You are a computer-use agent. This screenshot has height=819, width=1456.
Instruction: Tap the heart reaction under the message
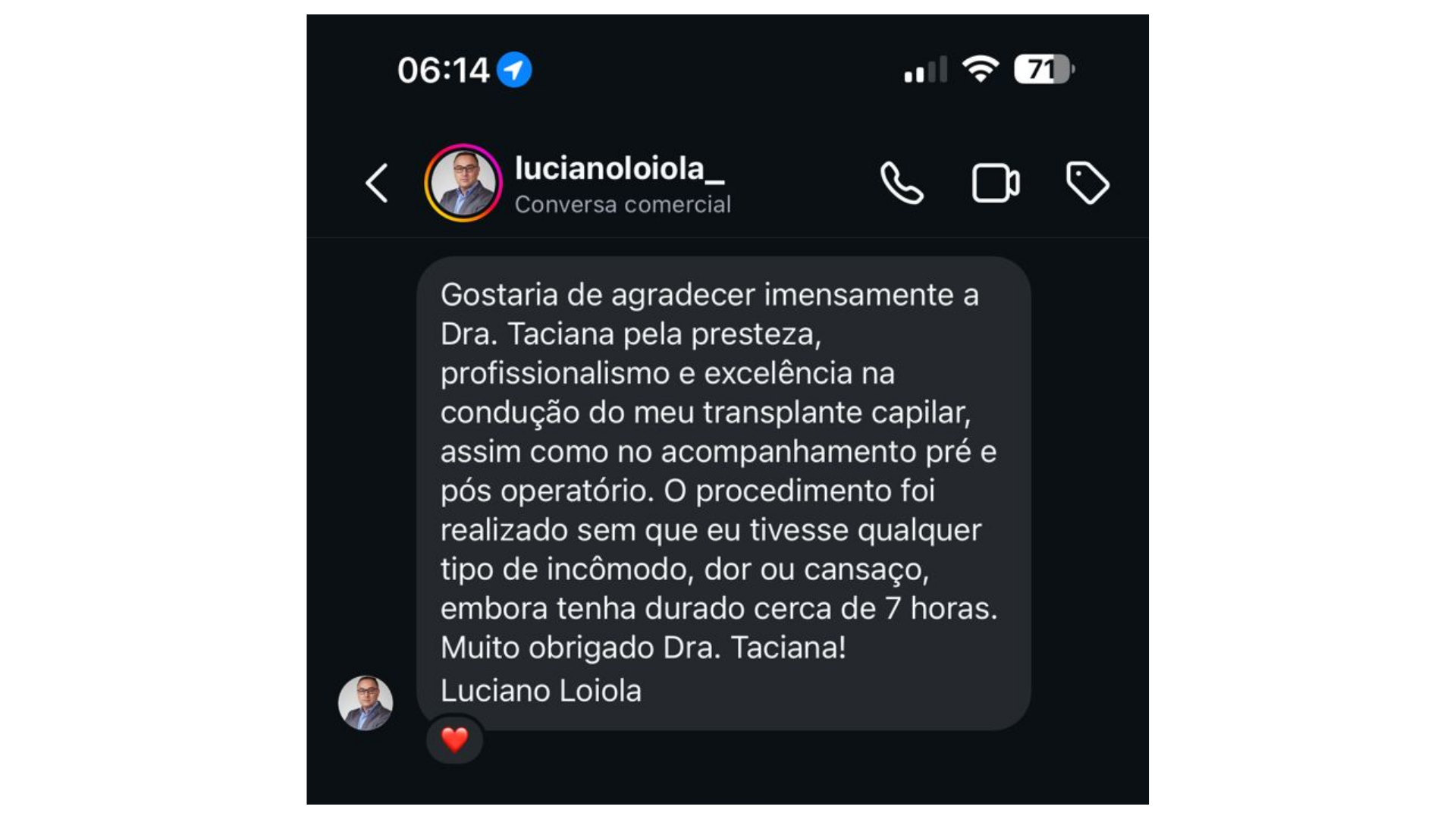click(454, 739)
